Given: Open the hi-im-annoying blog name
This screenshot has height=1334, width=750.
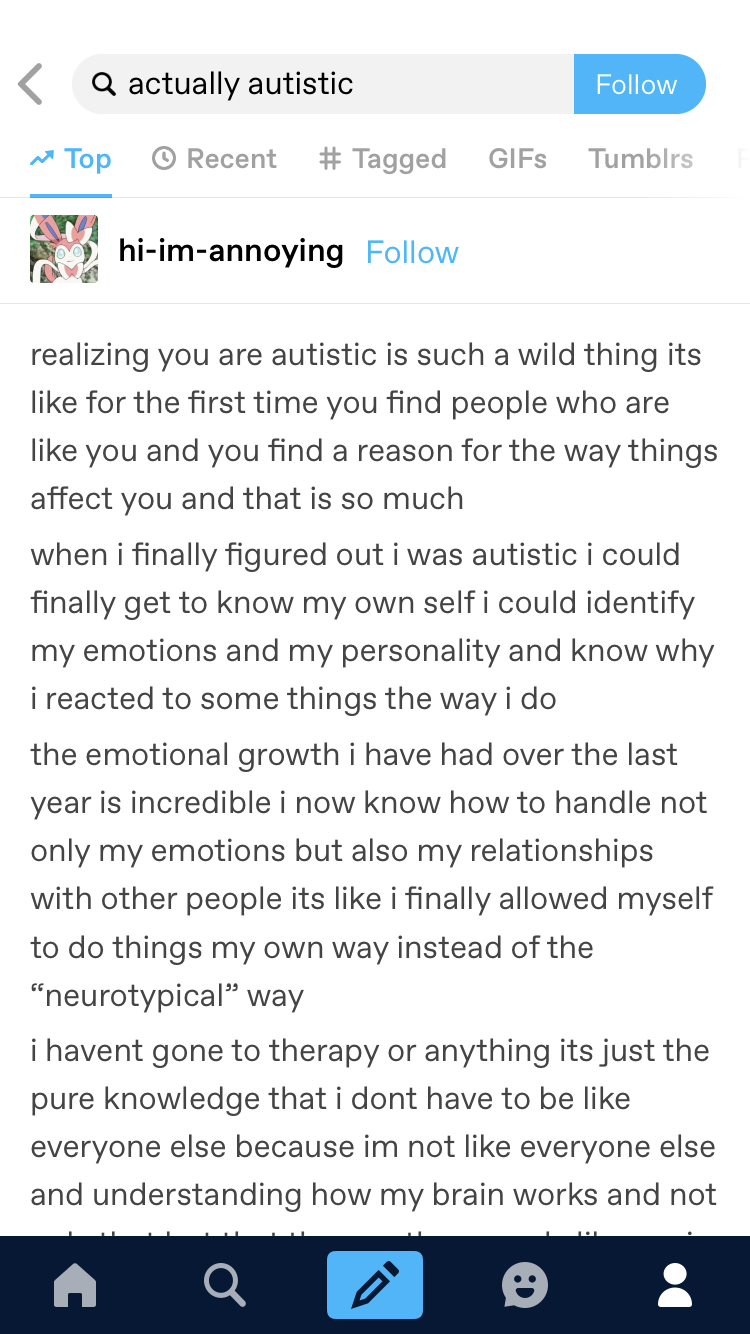Looking at the screenshot, I should point(230,251).
